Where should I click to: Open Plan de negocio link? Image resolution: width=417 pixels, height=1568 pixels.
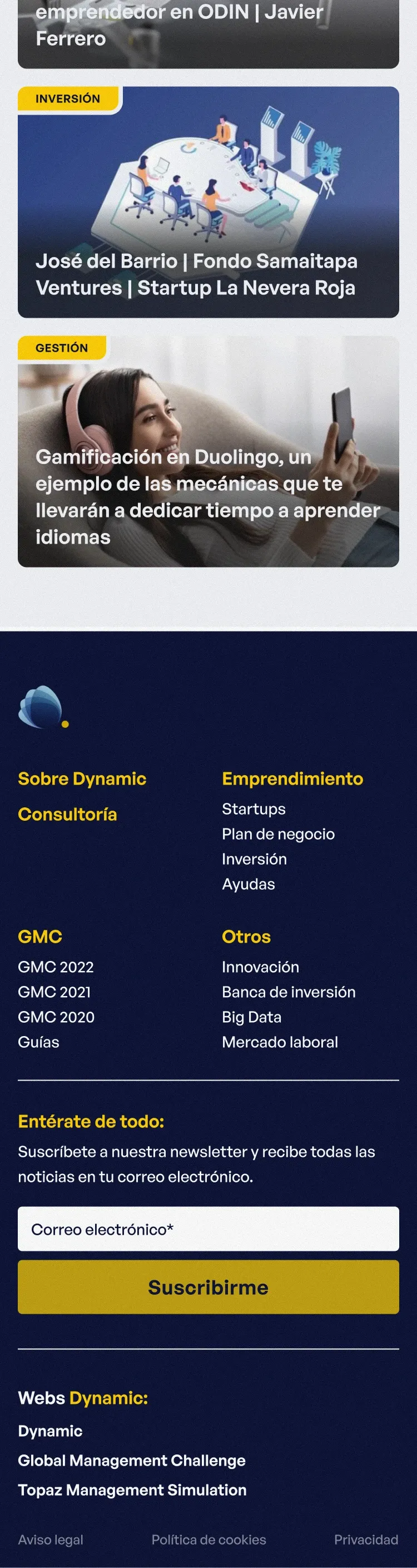click(278, 834)
